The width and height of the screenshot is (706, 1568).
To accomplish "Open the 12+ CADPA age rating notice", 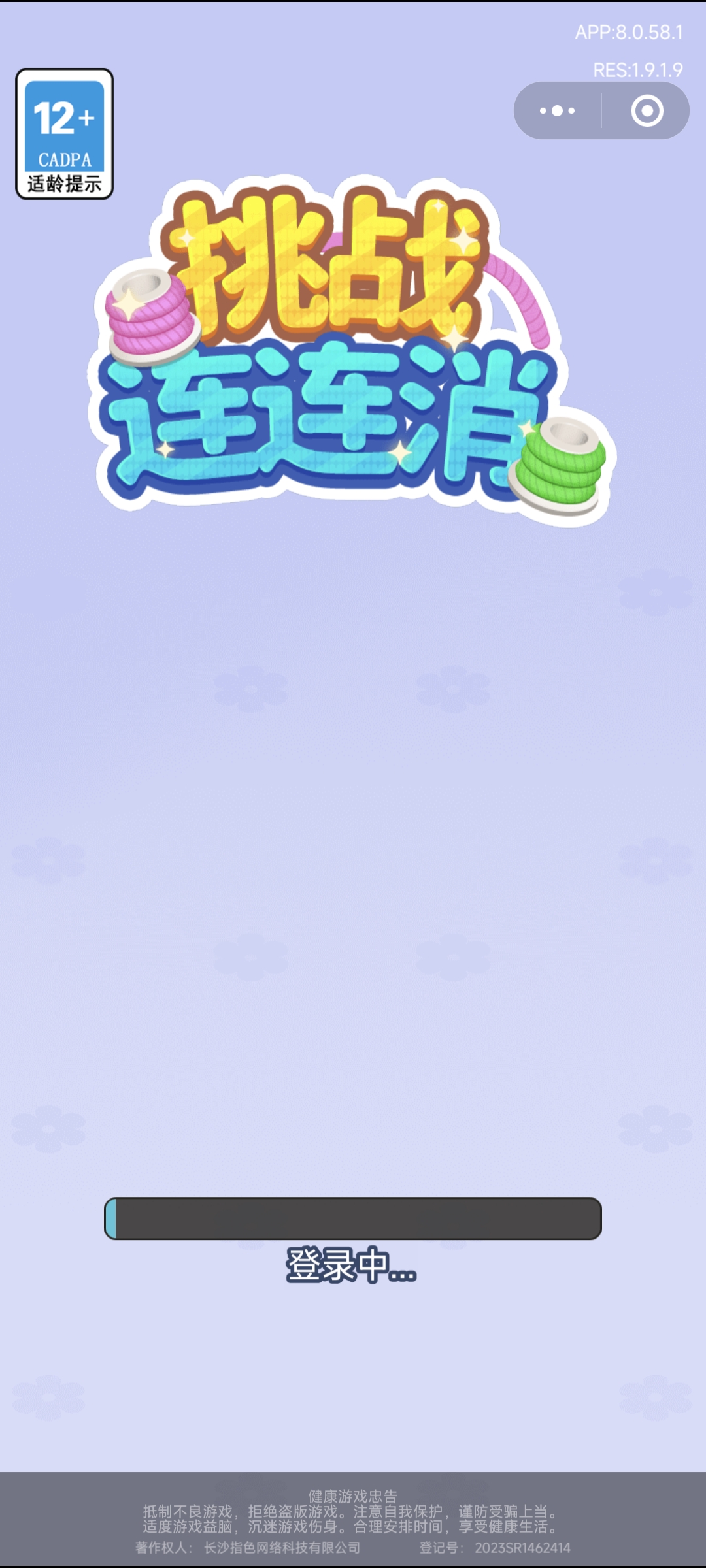I will pyautogui.click(x=65, y=134).
